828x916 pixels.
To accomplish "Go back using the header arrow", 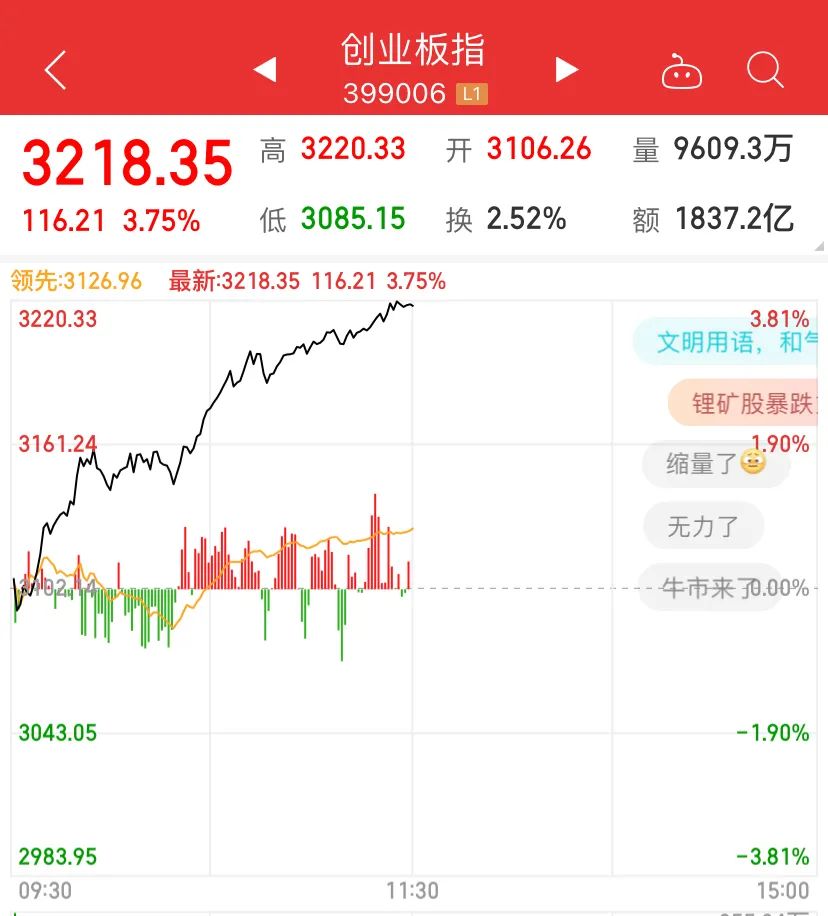I will pyautogui.click(x=55, y=70).
